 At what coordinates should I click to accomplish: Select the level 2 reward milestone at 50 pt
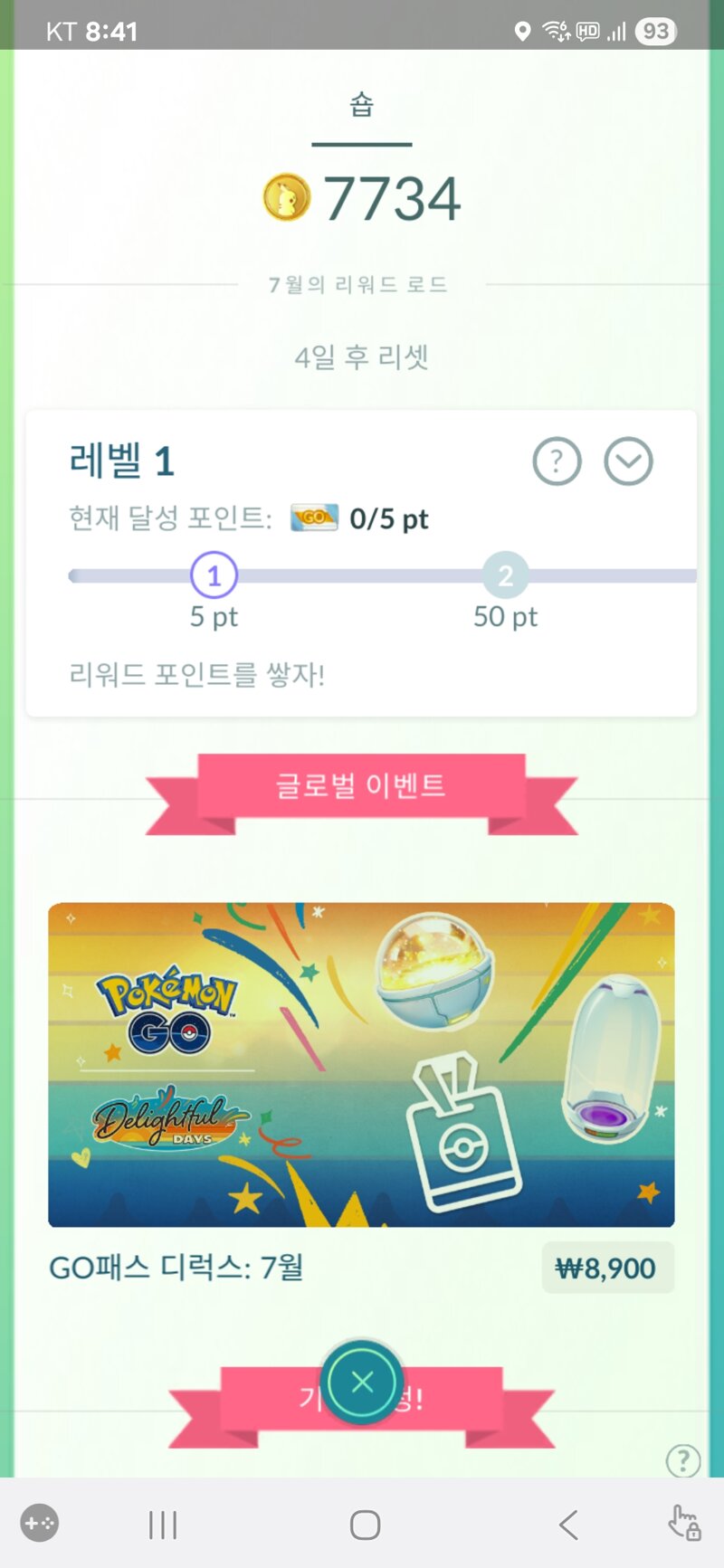tap(505, 575)
